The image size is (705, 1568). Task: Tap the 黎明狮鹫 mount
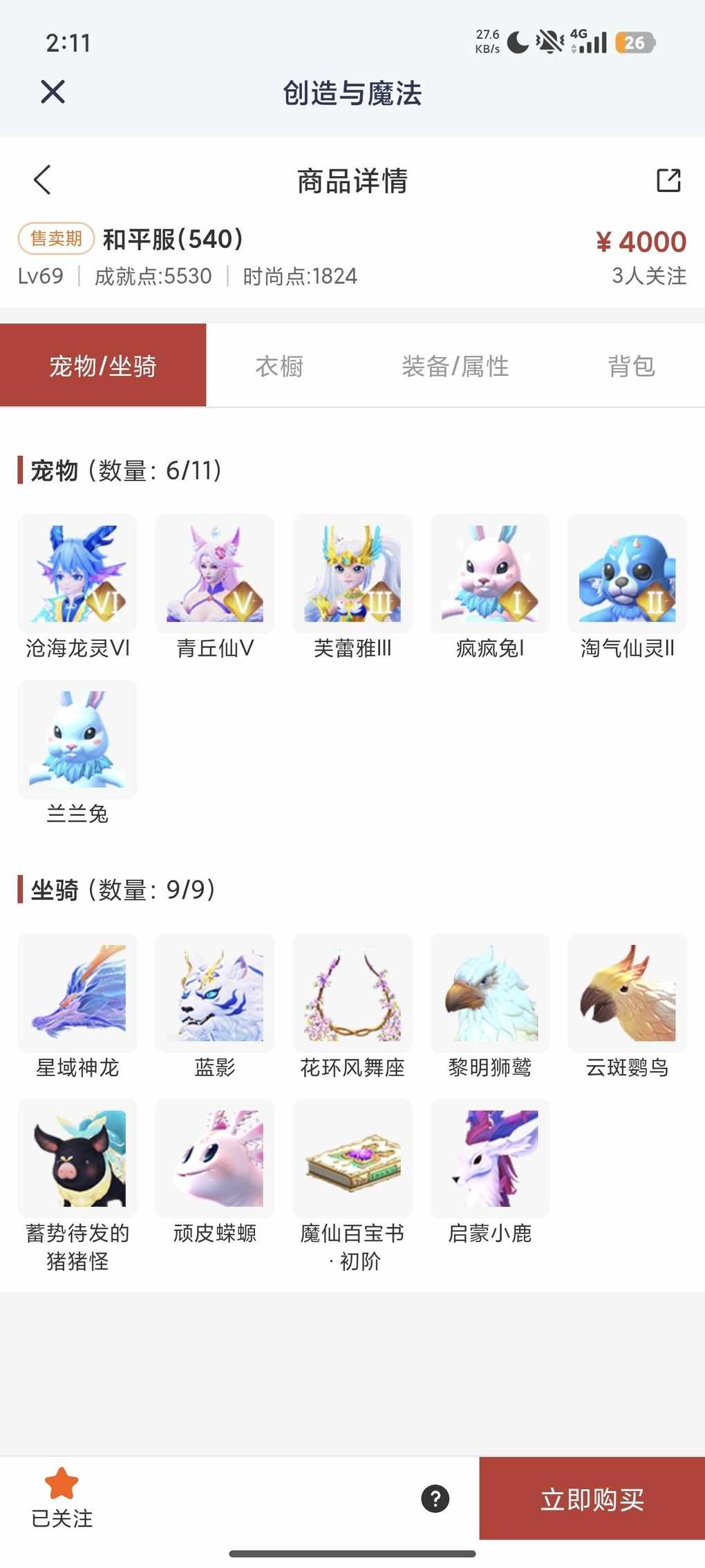490,993
